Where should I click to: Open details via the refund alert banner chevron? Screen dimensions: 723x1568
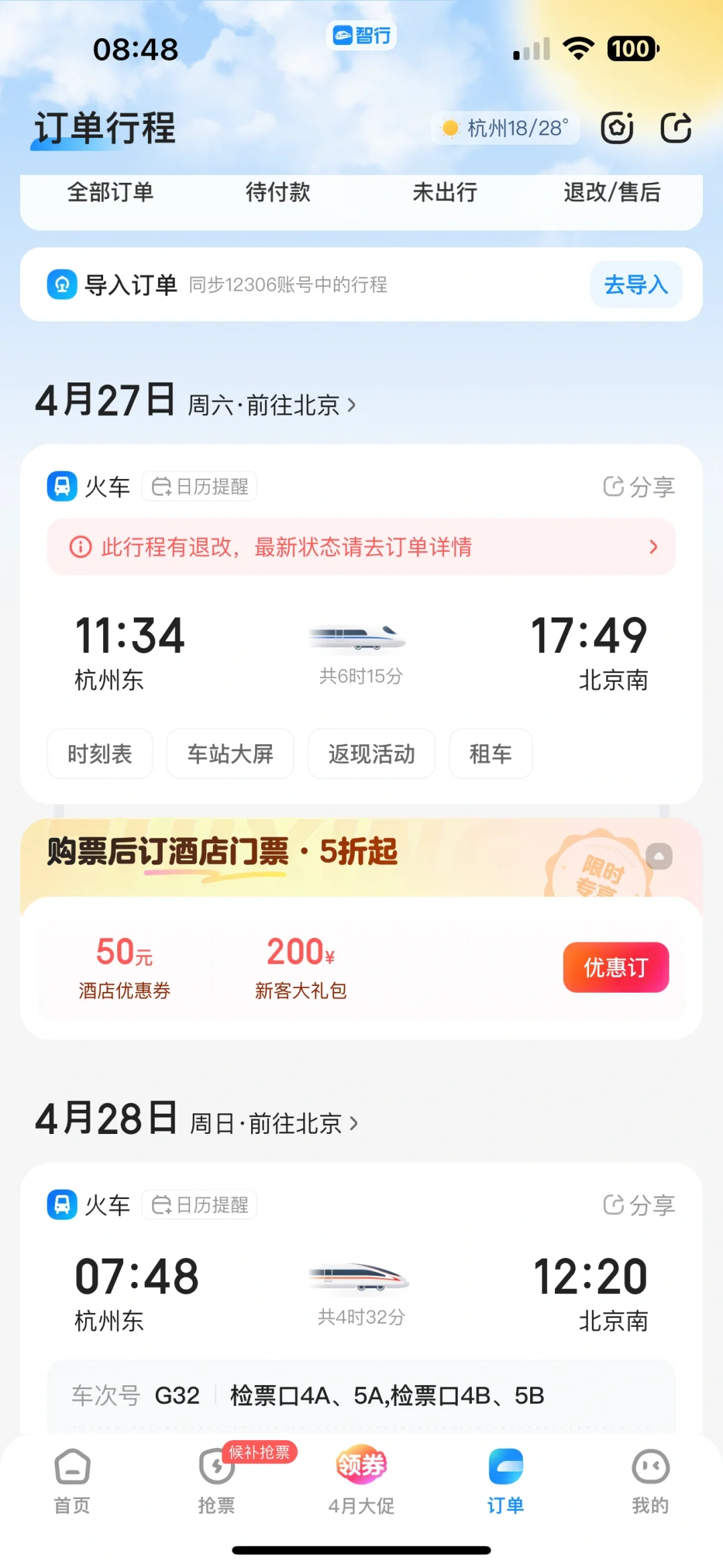click(653, 547)
